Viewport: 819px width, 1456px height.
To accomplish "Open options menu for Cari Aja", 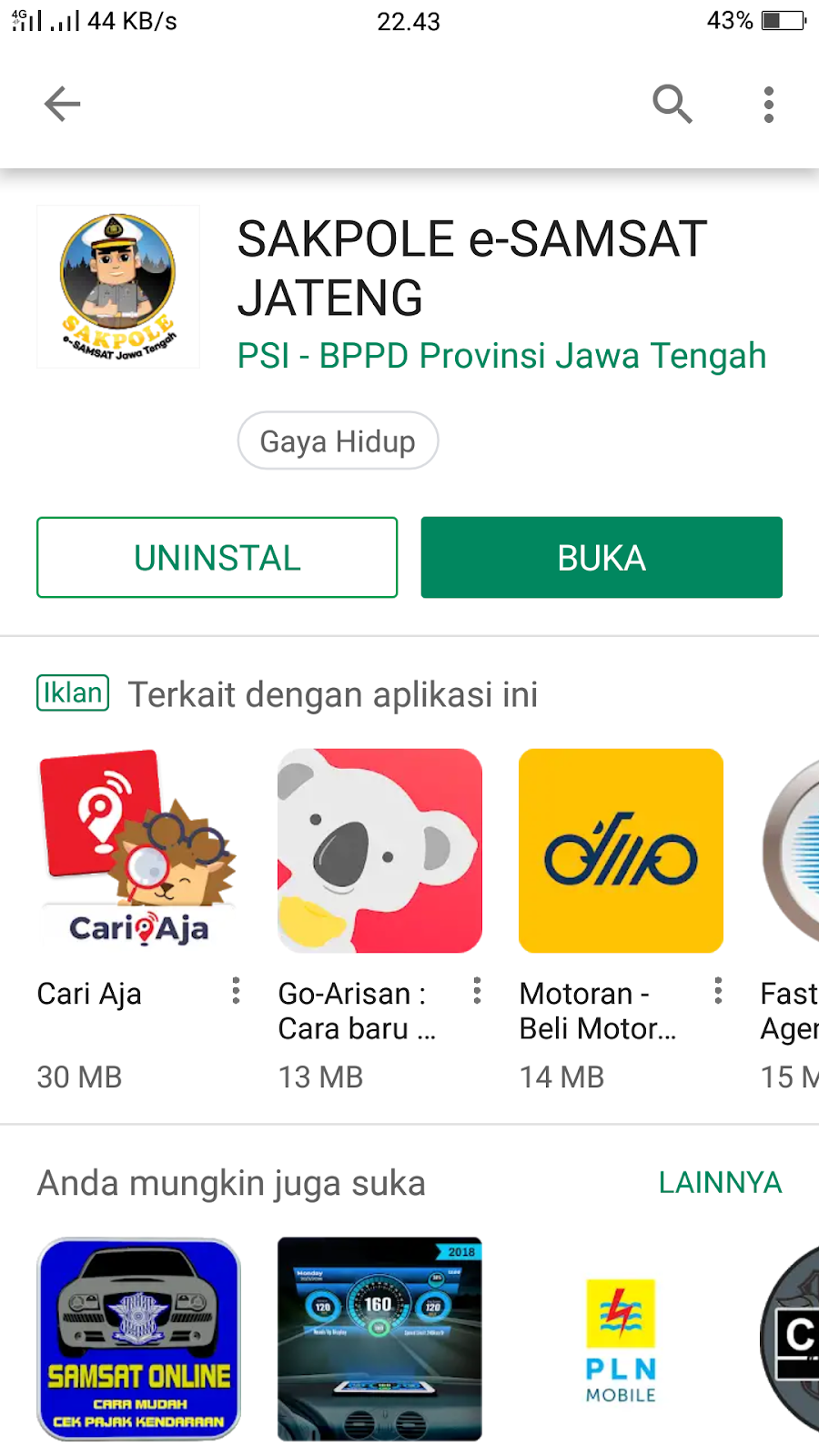I will [x=236, y=991].
